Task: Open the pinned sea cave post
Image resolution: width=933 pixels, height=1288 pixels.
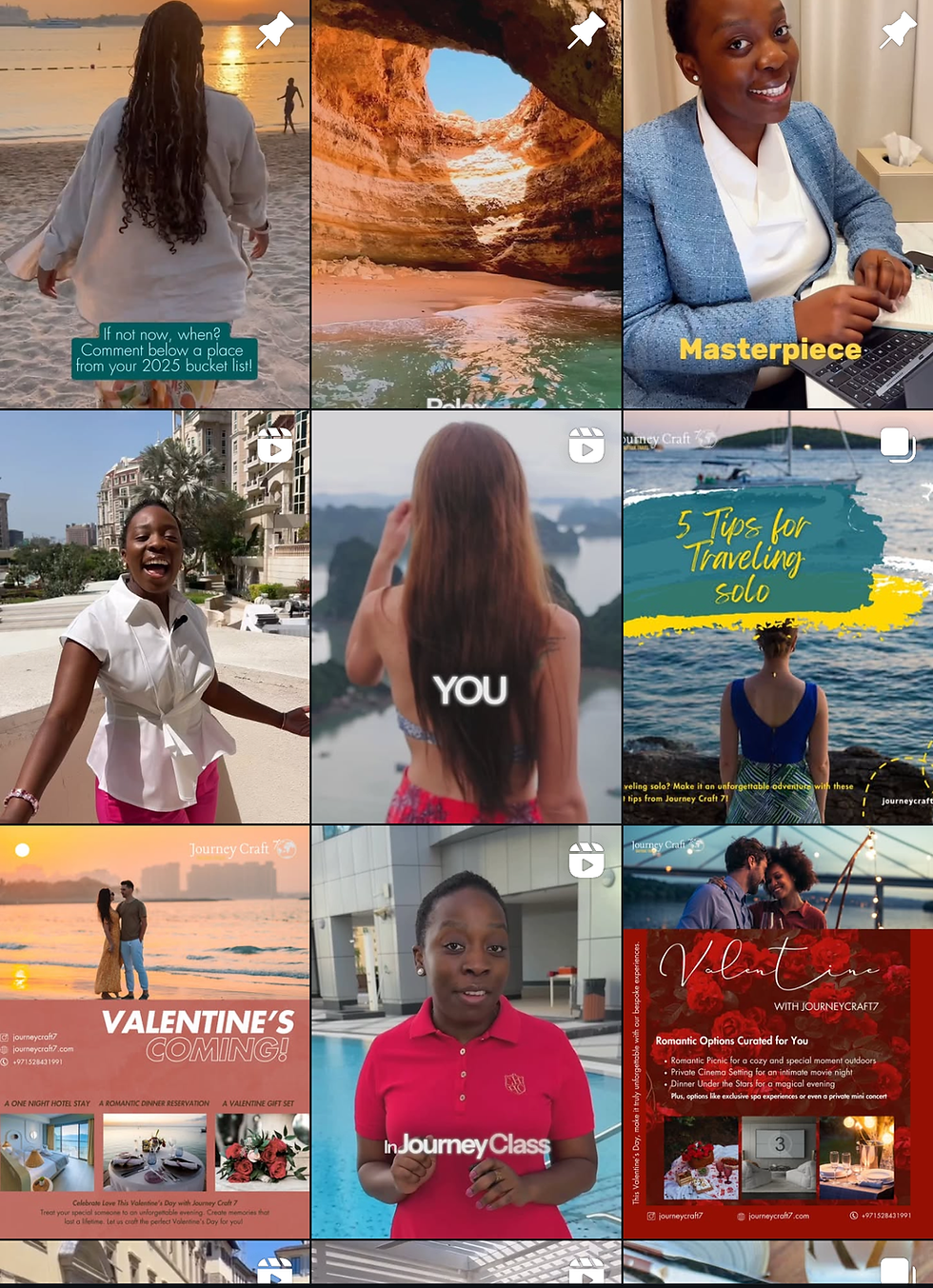Action: click(466, 204)
